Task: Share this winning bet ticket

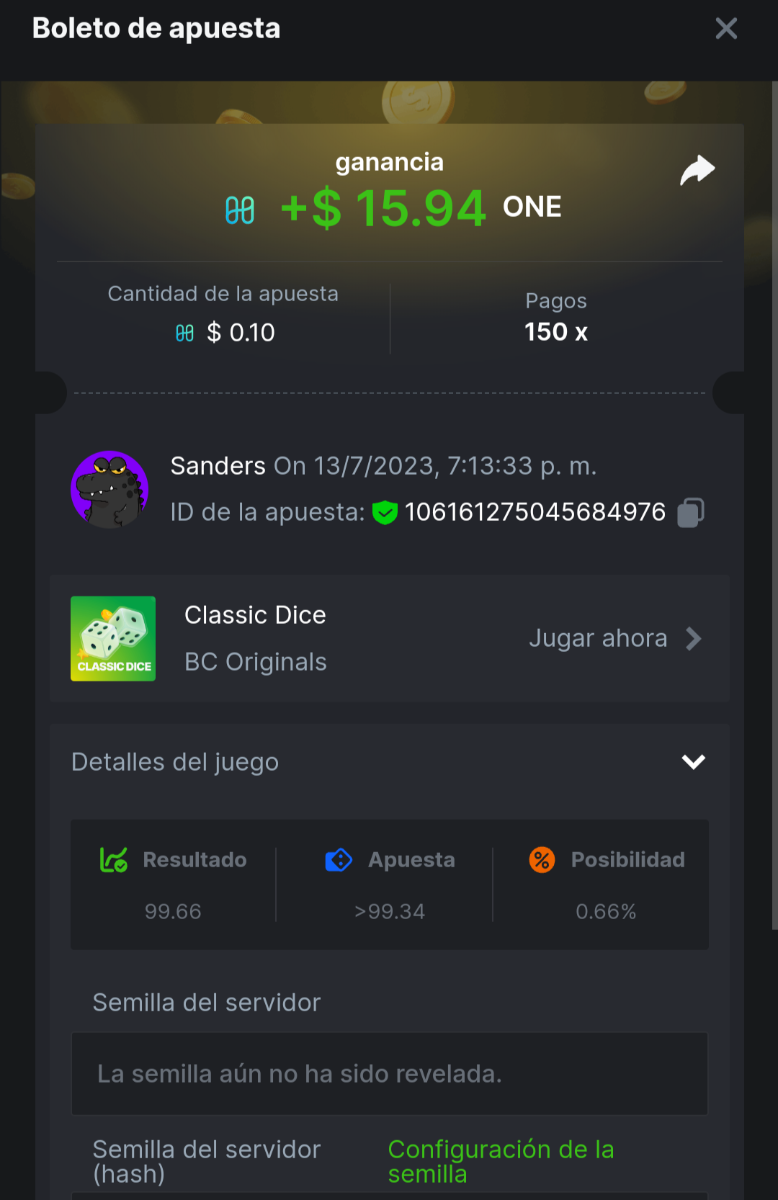Action: click(x=697, y=171)
